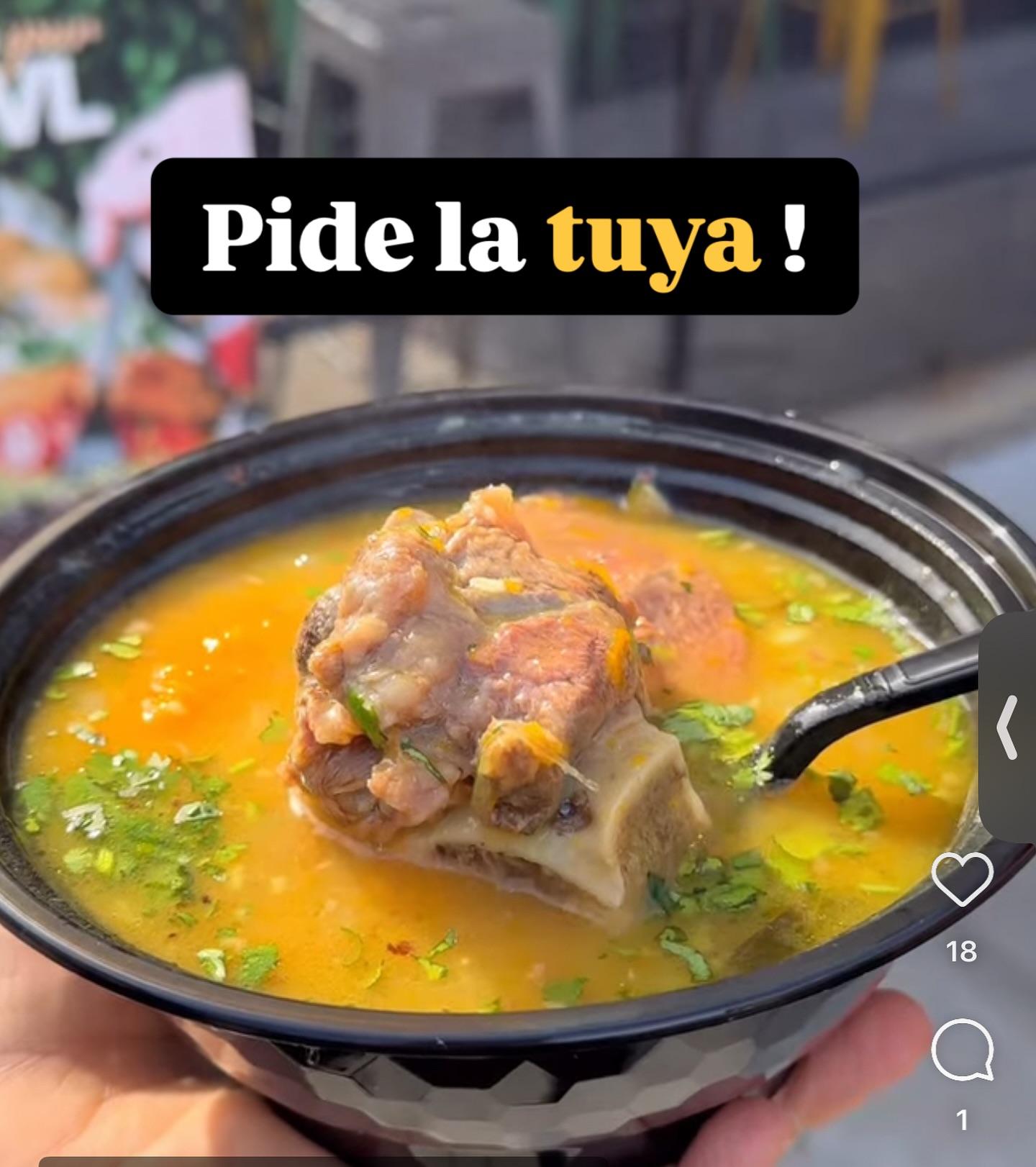This screenshot has width=1036, height=1167.
Task: Open the comments on this video
Action: (962, 1050)
